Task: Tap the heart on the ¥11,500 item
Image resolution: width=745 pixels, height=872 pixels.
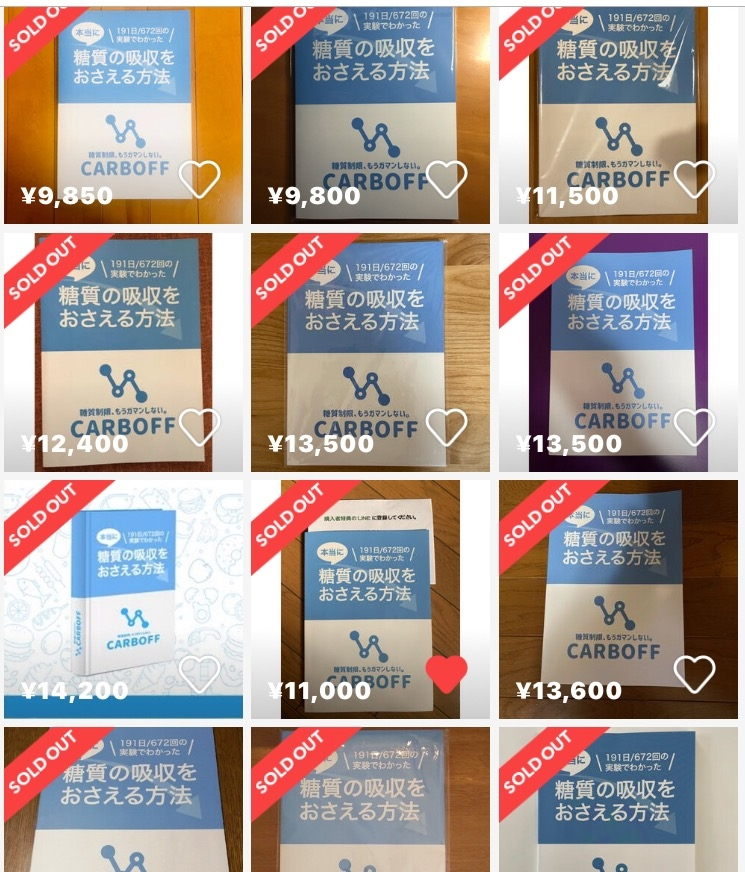Action: (694, 179)
